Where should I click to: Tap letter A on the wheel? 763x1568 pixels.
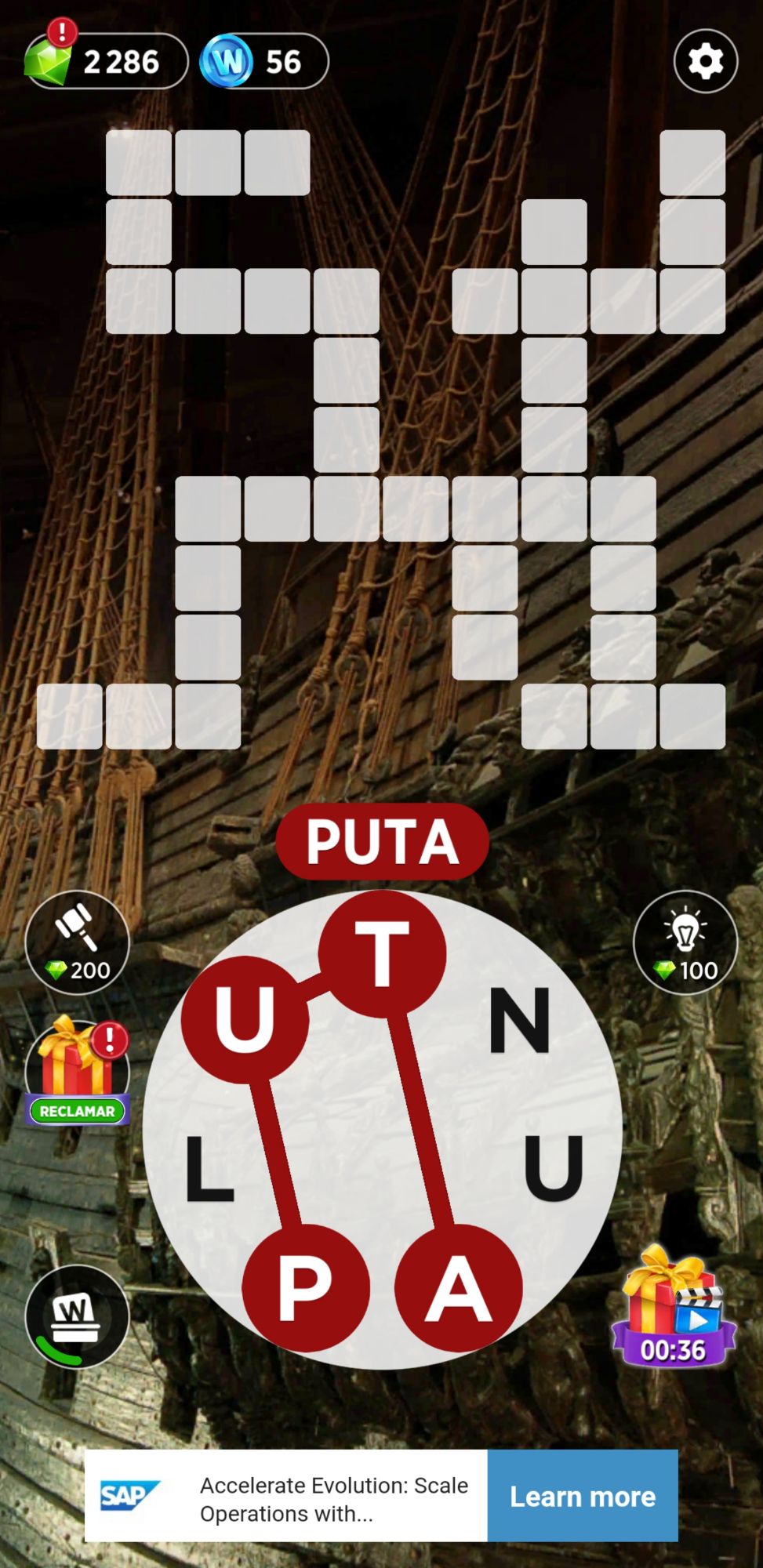point(458,1287)
